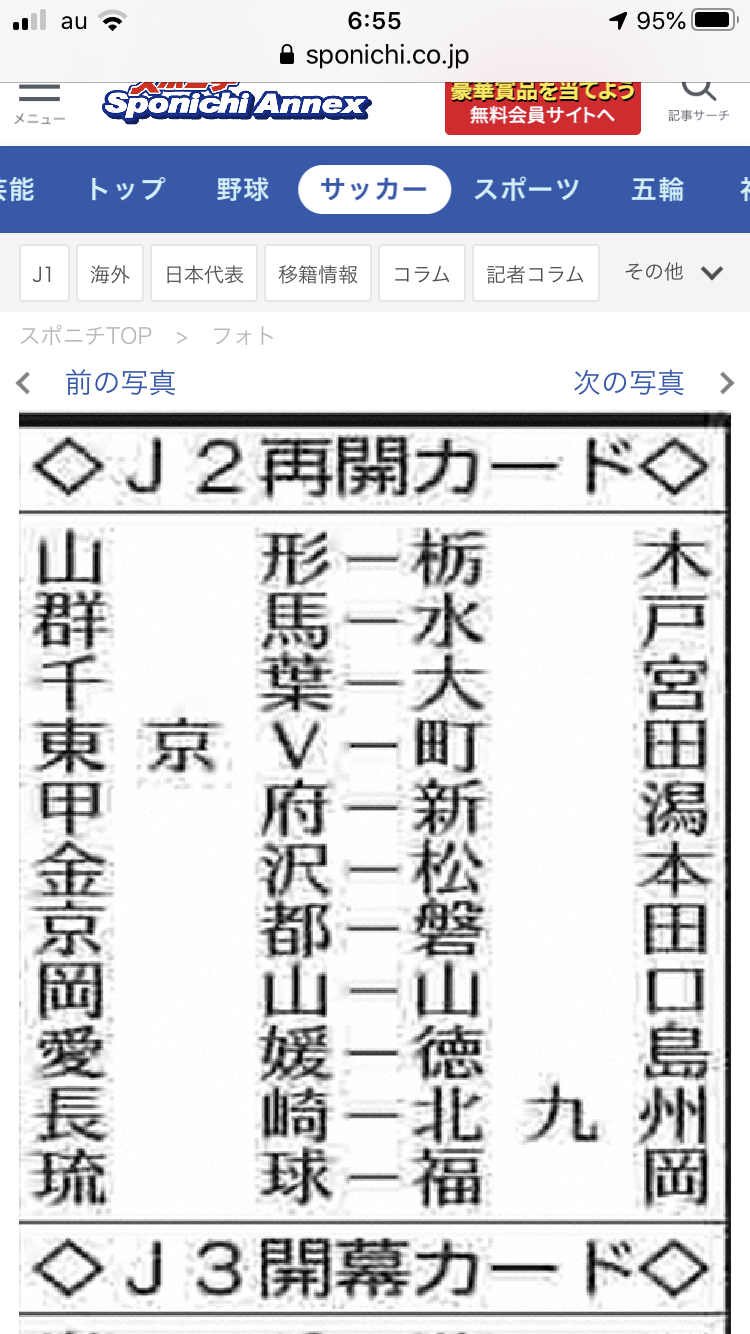Open the 記者コラム sub-category
Screen dimensions: 750x1334
click(x=536, y=273)
